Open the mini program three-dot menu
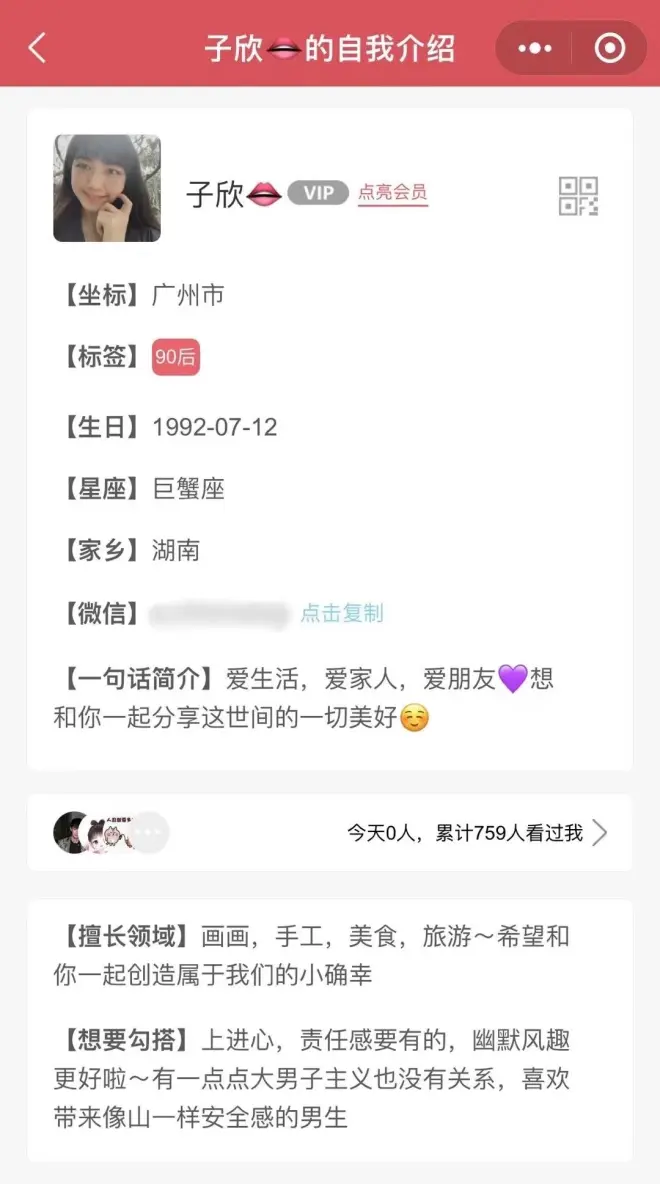Screen dimensions: 660x1184 pyautogui.click(x=535, y=47)
